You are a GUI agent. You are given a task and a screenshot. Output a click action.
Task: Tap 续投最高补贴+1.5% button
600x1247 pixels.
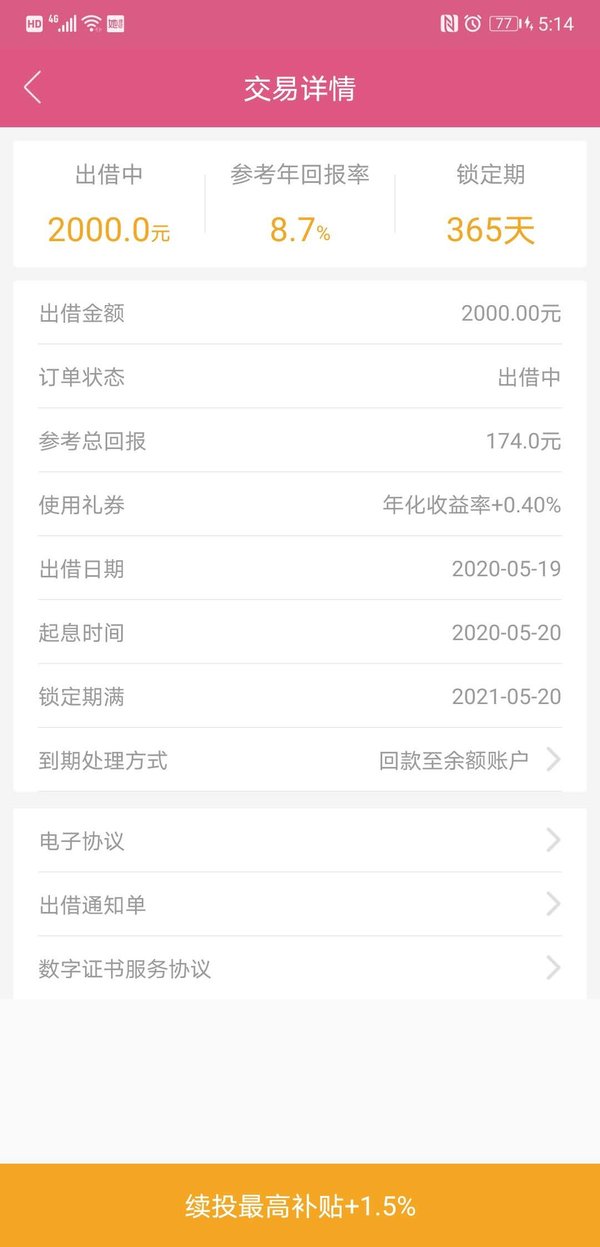pos(300,1205)
